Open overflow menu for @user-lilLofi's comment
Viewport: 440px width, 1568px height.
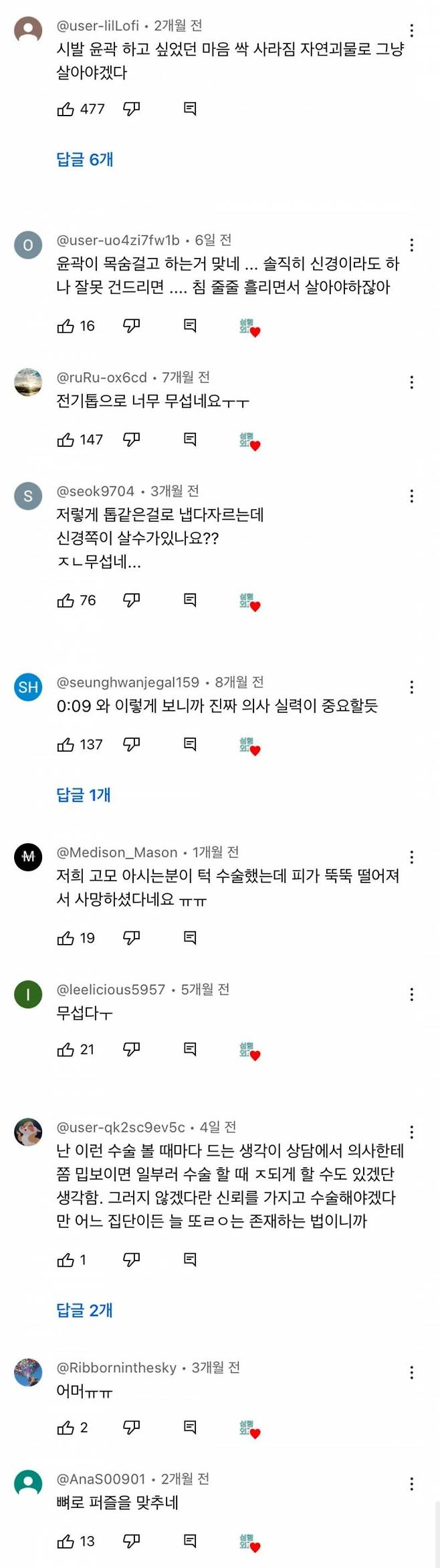point(411,30)
